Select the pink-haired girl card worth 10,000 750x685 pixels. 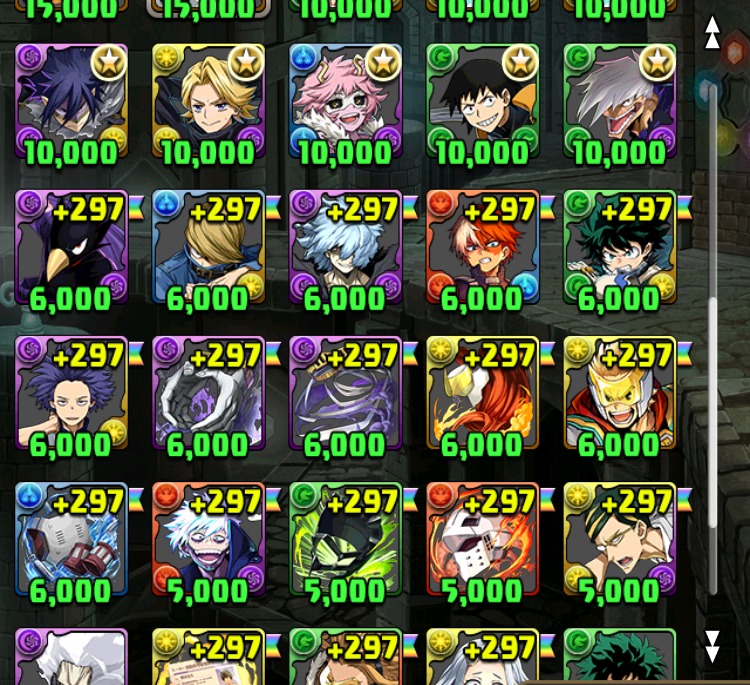pos(345,100)
